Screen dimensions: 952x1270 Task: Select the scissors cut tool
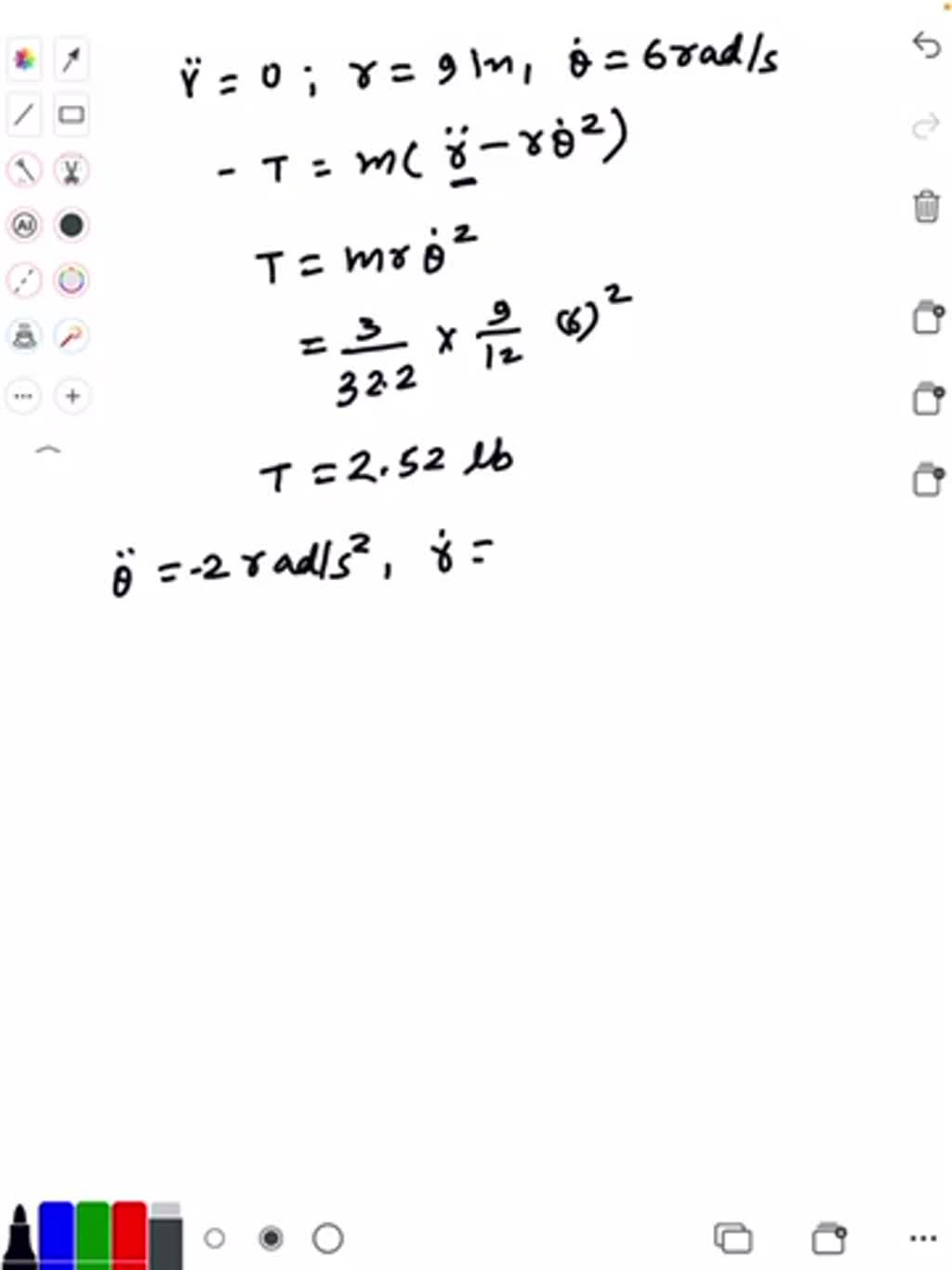(x=71, y=170)
